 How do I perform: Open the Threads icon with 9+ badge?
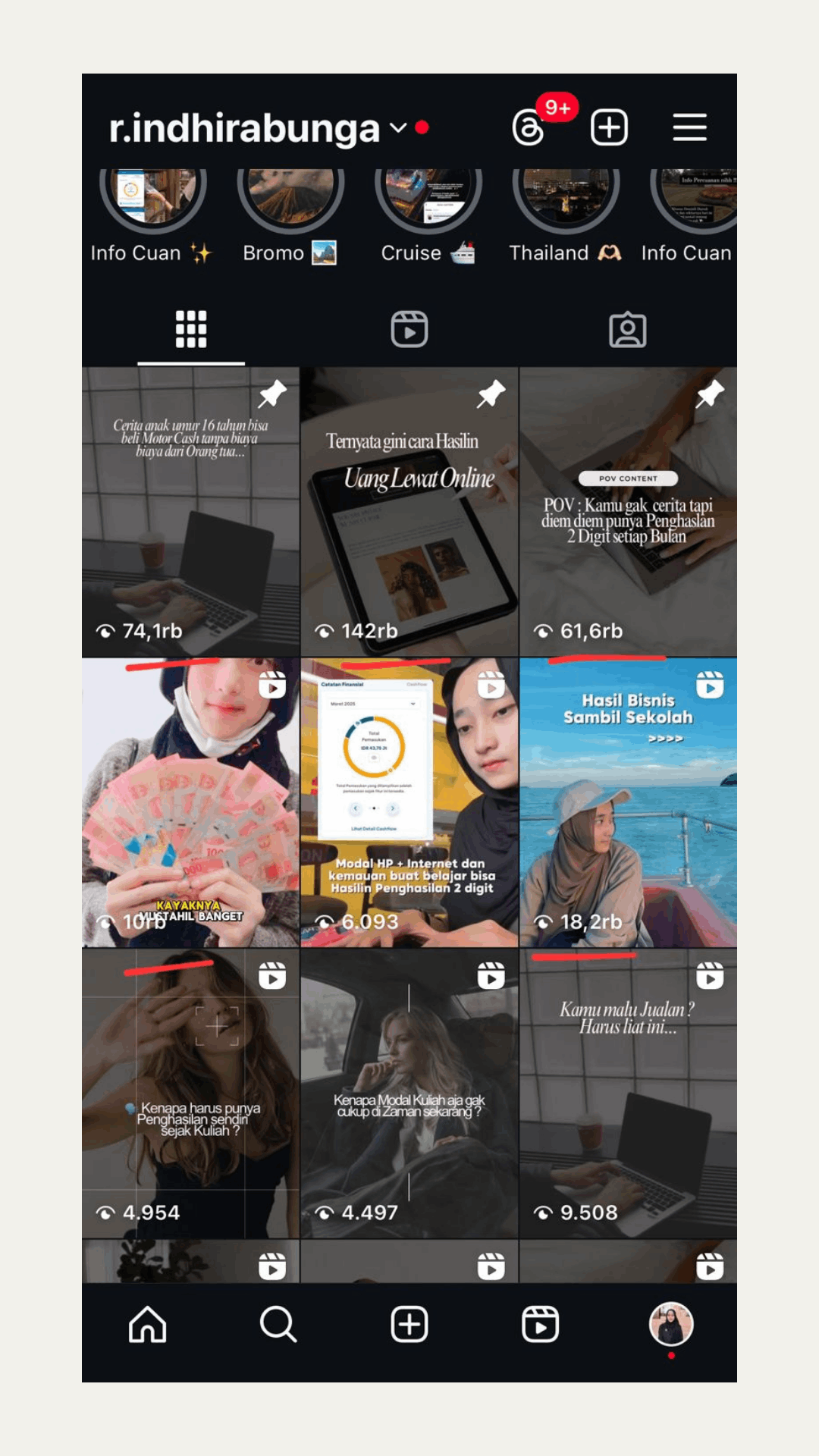click(529, 127)
